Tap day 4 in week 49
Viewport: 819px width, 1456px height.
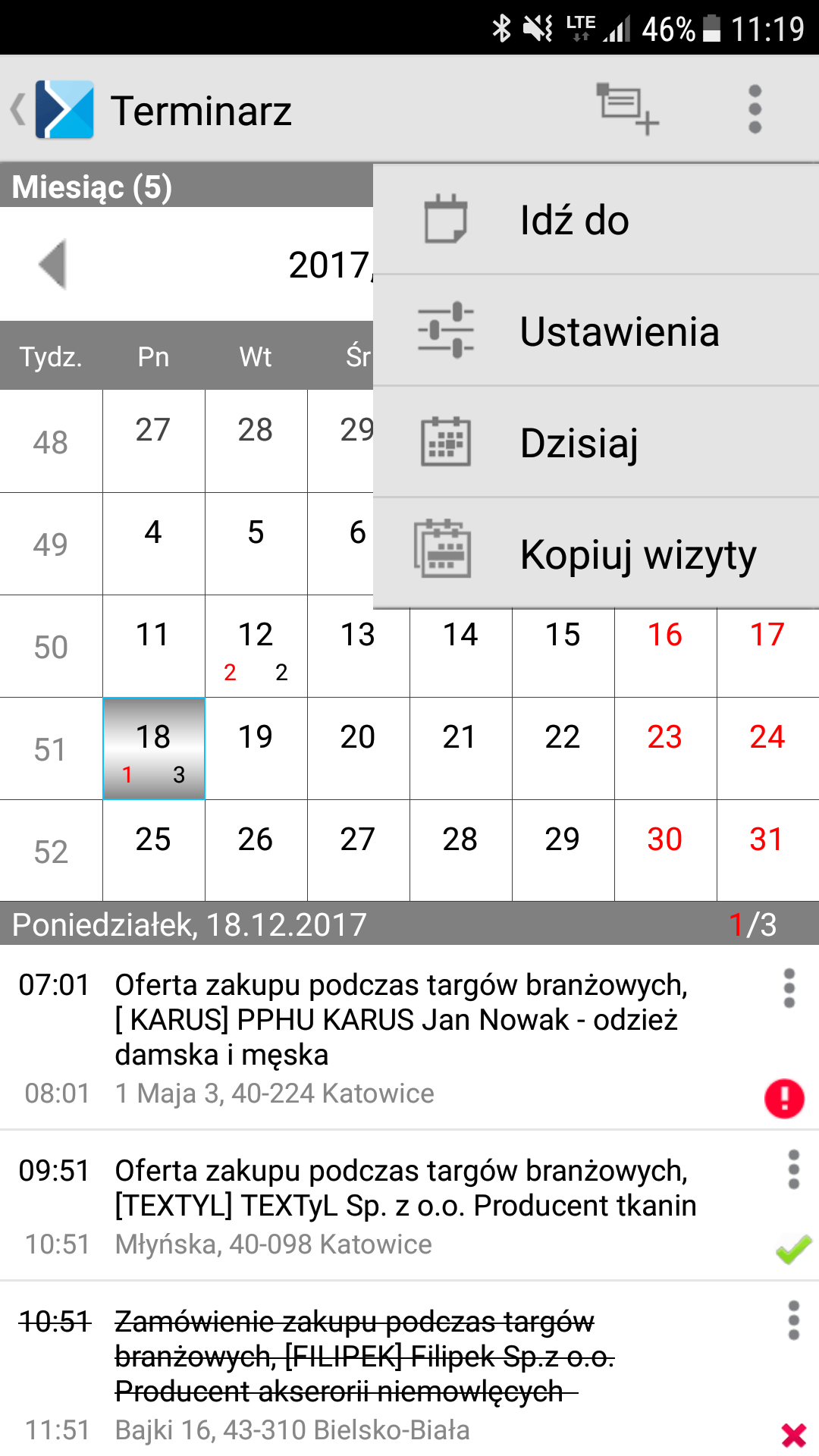pos(154,544)
